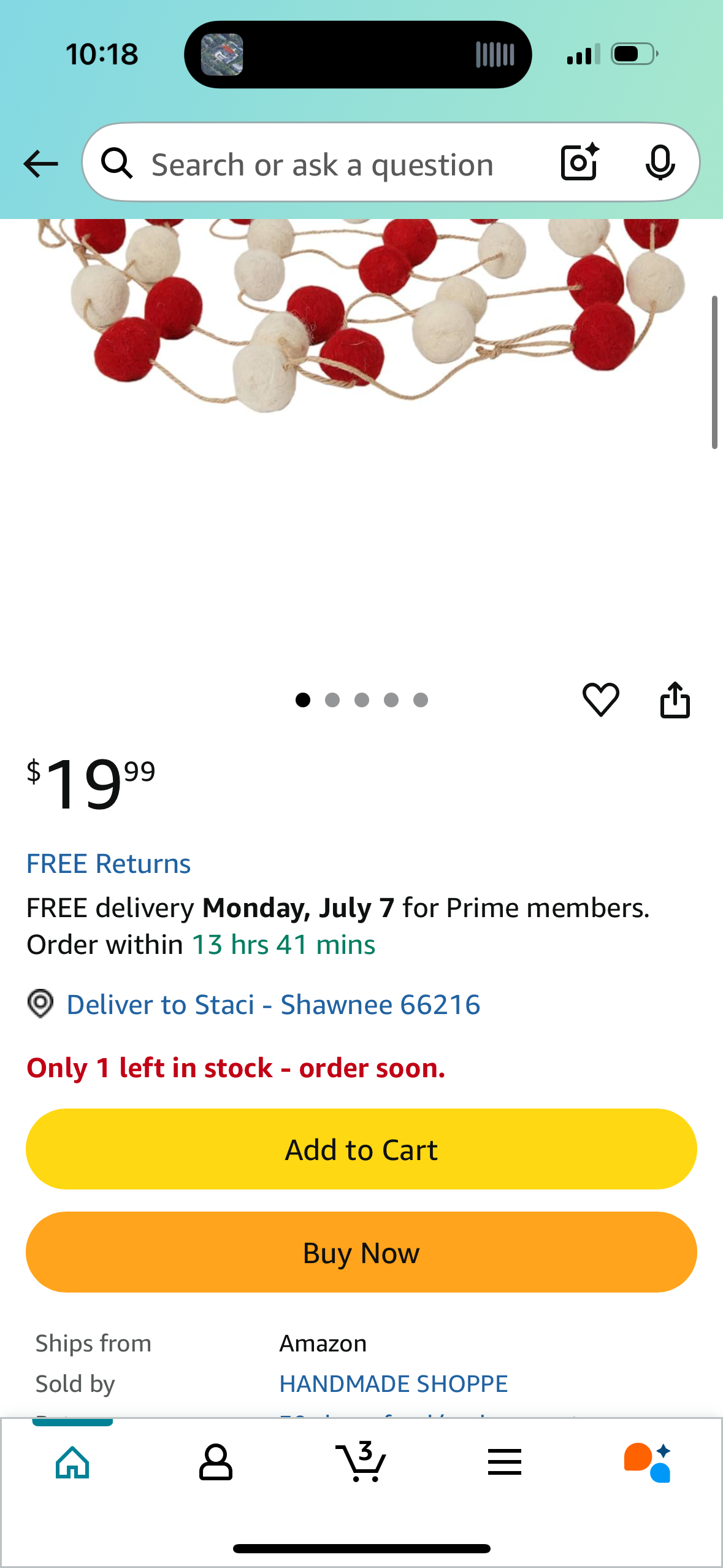The width and height of the screenshot is (723, 1568).
Task: Open the Rufus AI assistant tab
Action: pos(648,1462)
